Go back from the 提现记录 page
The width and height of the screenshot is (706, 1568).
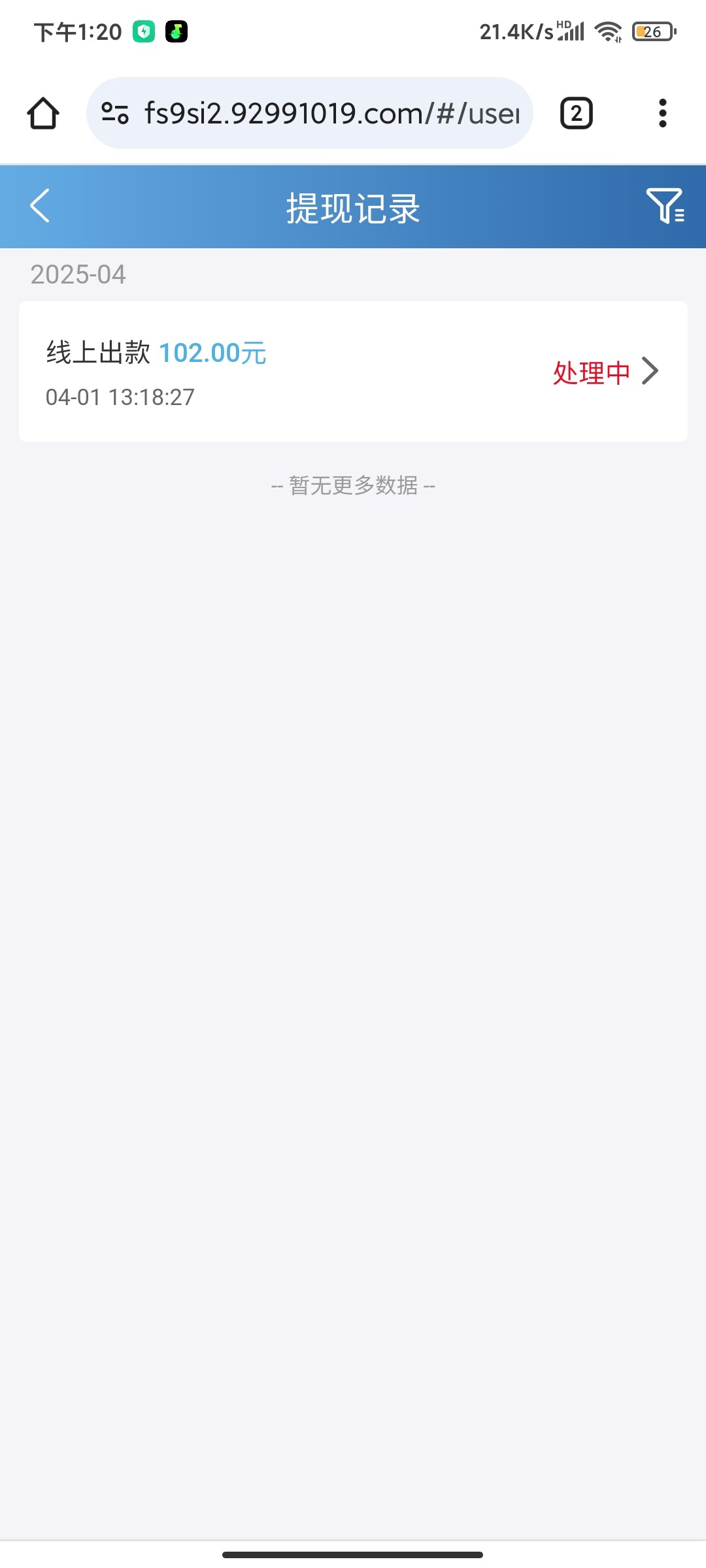41,206
